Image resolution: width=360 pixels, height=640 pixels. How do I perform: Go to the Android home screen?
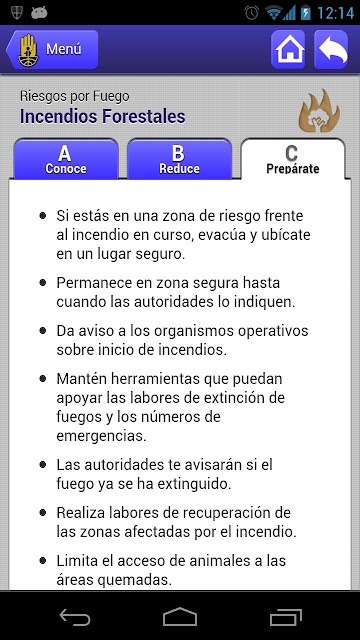(x=180, y=617)
